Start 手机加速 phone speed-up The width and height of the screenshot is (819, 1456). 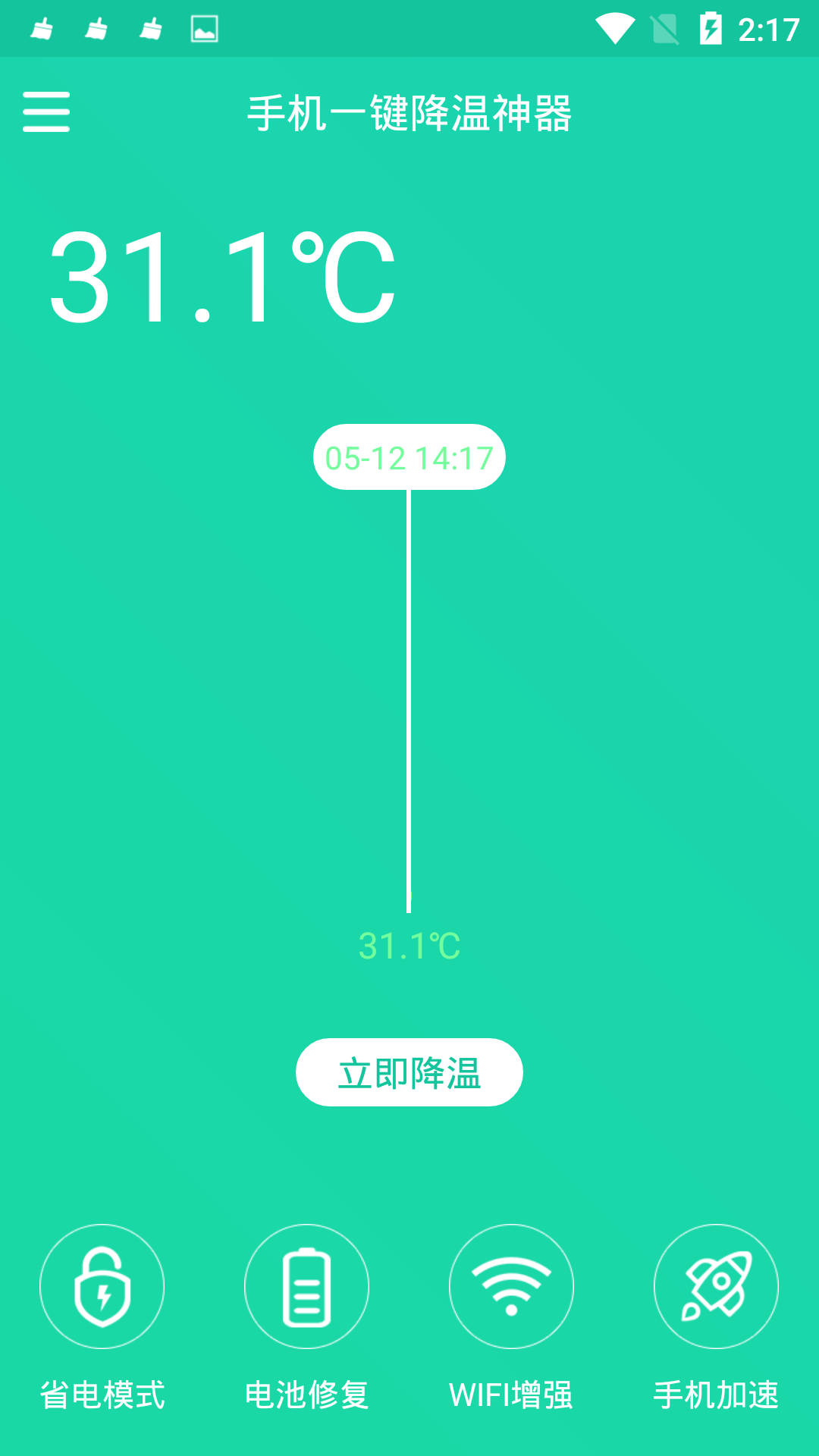(x=716, y=1286)
